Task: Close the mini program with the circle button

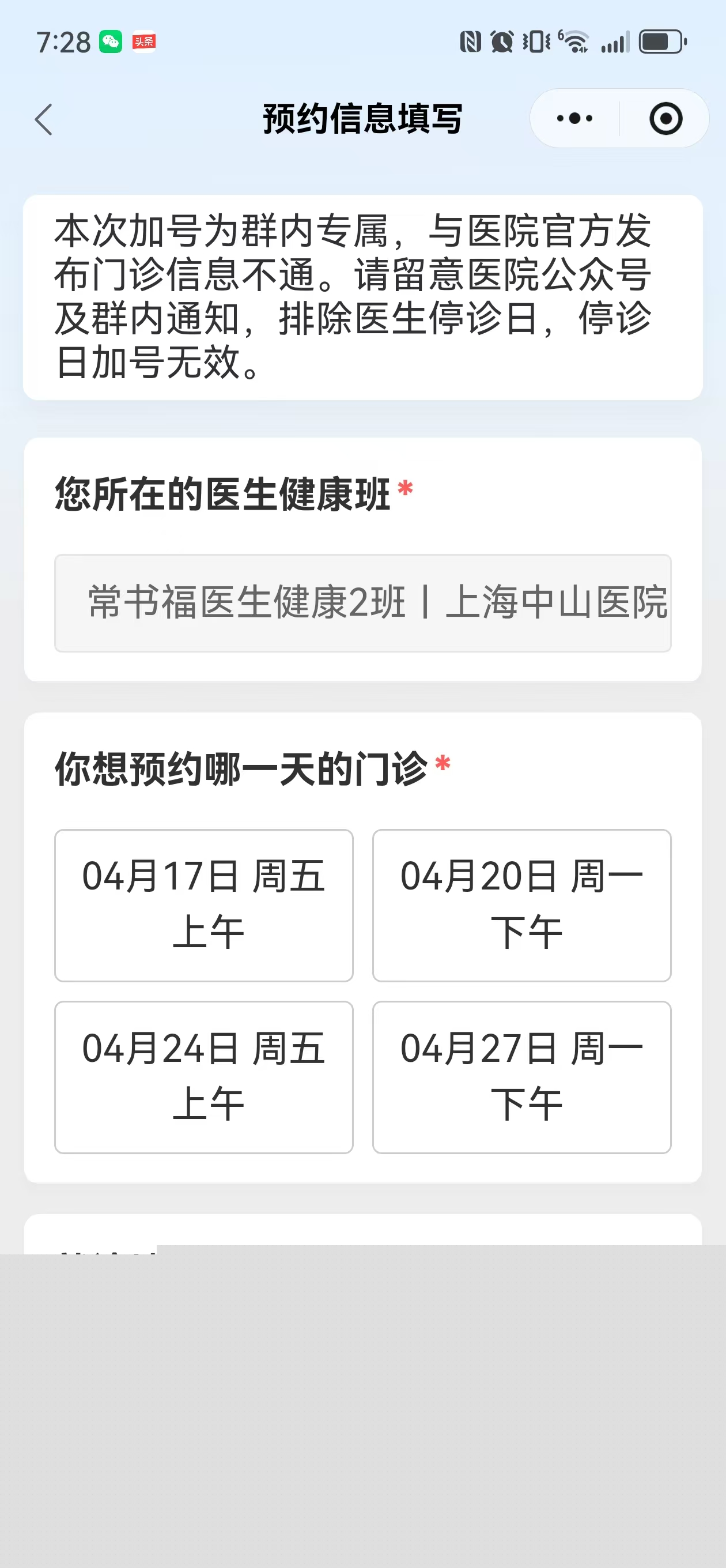Action: (665, 119)
